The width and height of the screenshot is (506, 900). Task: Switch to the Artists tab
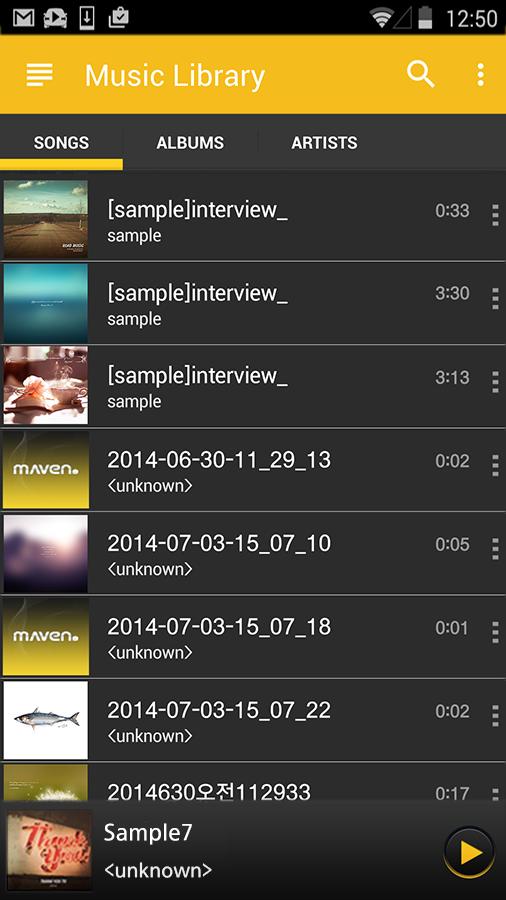tap(324, 143)
